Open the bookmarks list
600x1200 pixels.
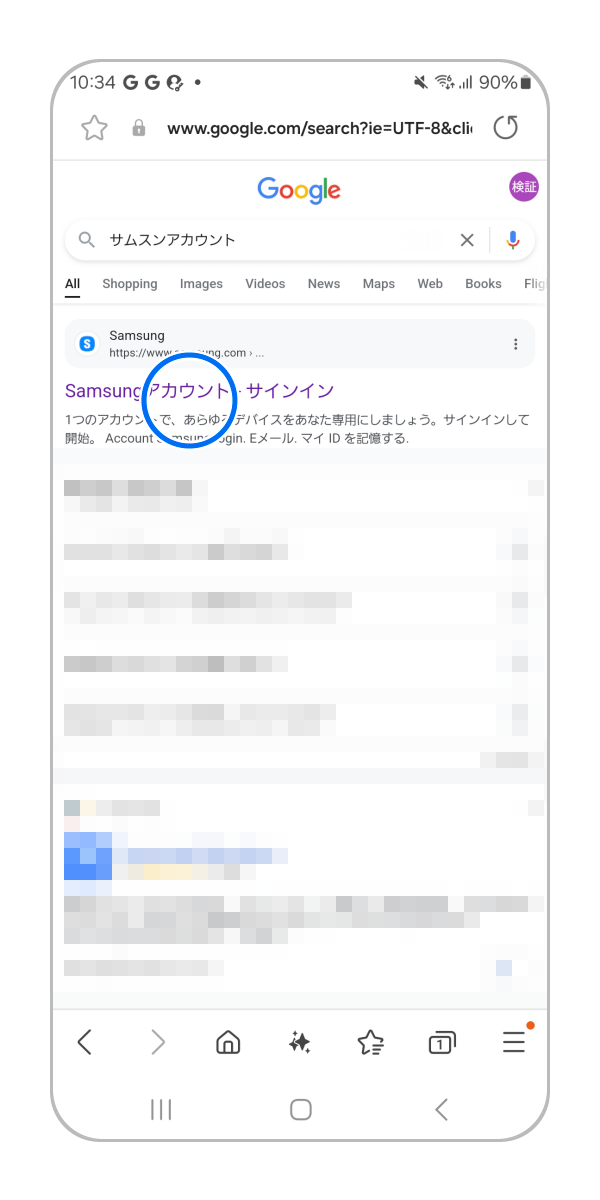pyautogui.click(x=370, y=1043)
